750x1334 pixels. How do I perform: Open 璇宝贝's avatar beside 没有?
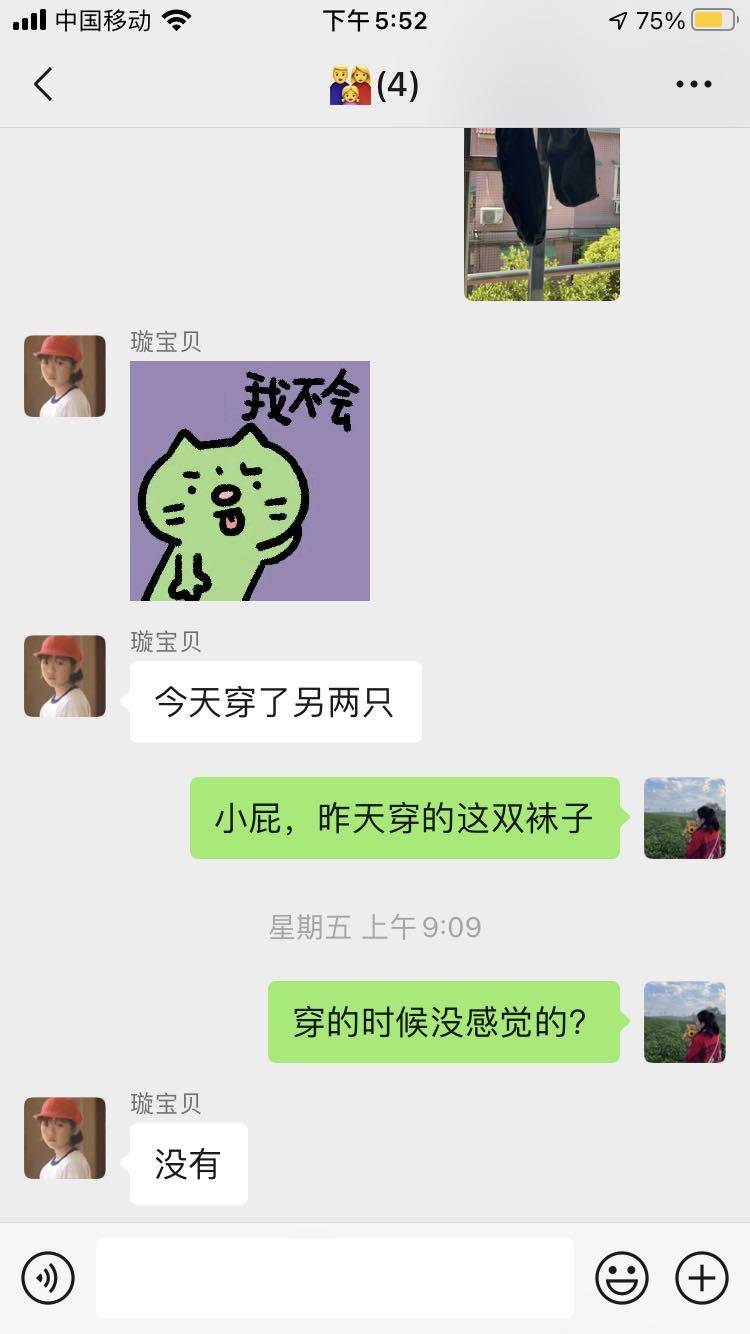[65, 1138]
